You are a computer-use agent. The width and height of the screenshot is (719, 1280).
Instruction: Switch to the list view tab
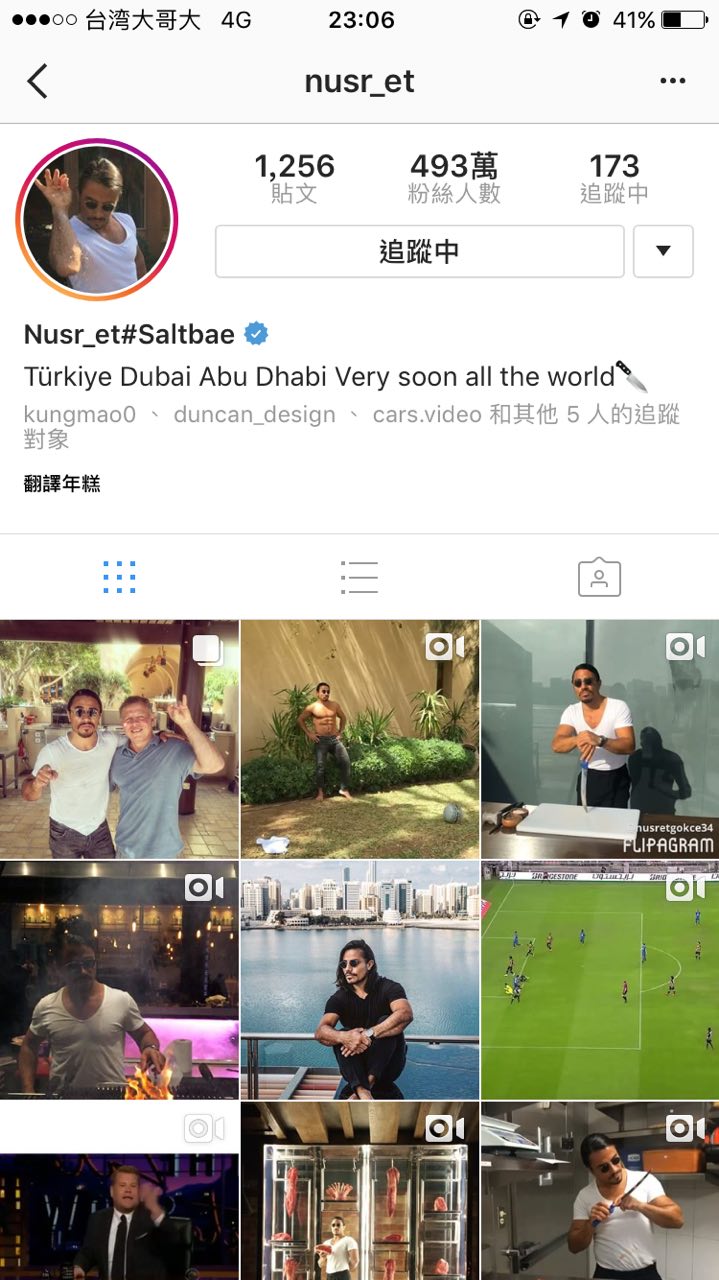[x=359, y=577]
